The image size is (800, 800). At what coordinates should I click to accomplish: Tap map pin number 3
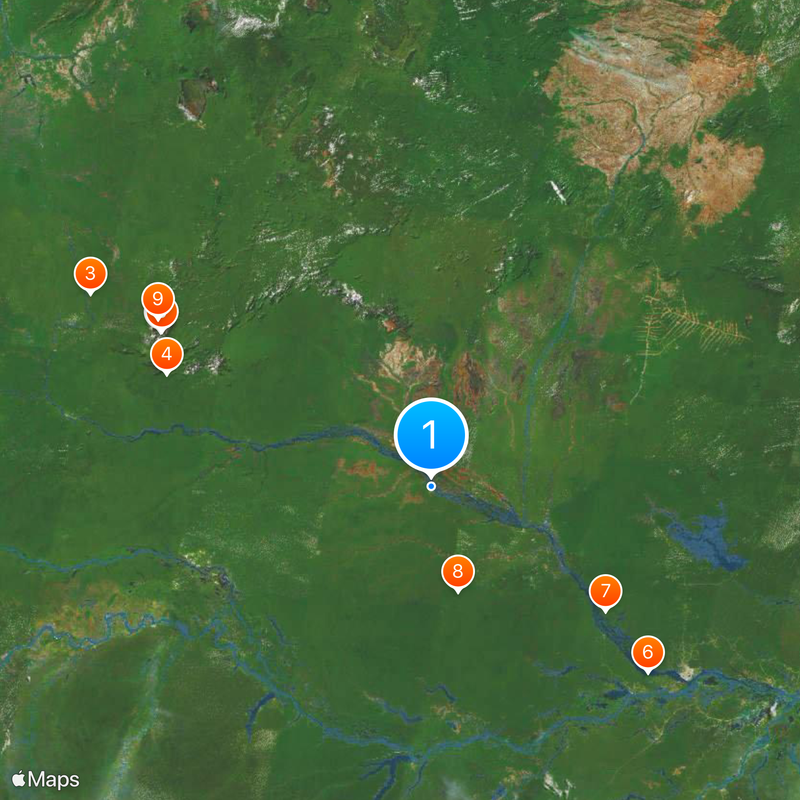click(x=91, y=273)
